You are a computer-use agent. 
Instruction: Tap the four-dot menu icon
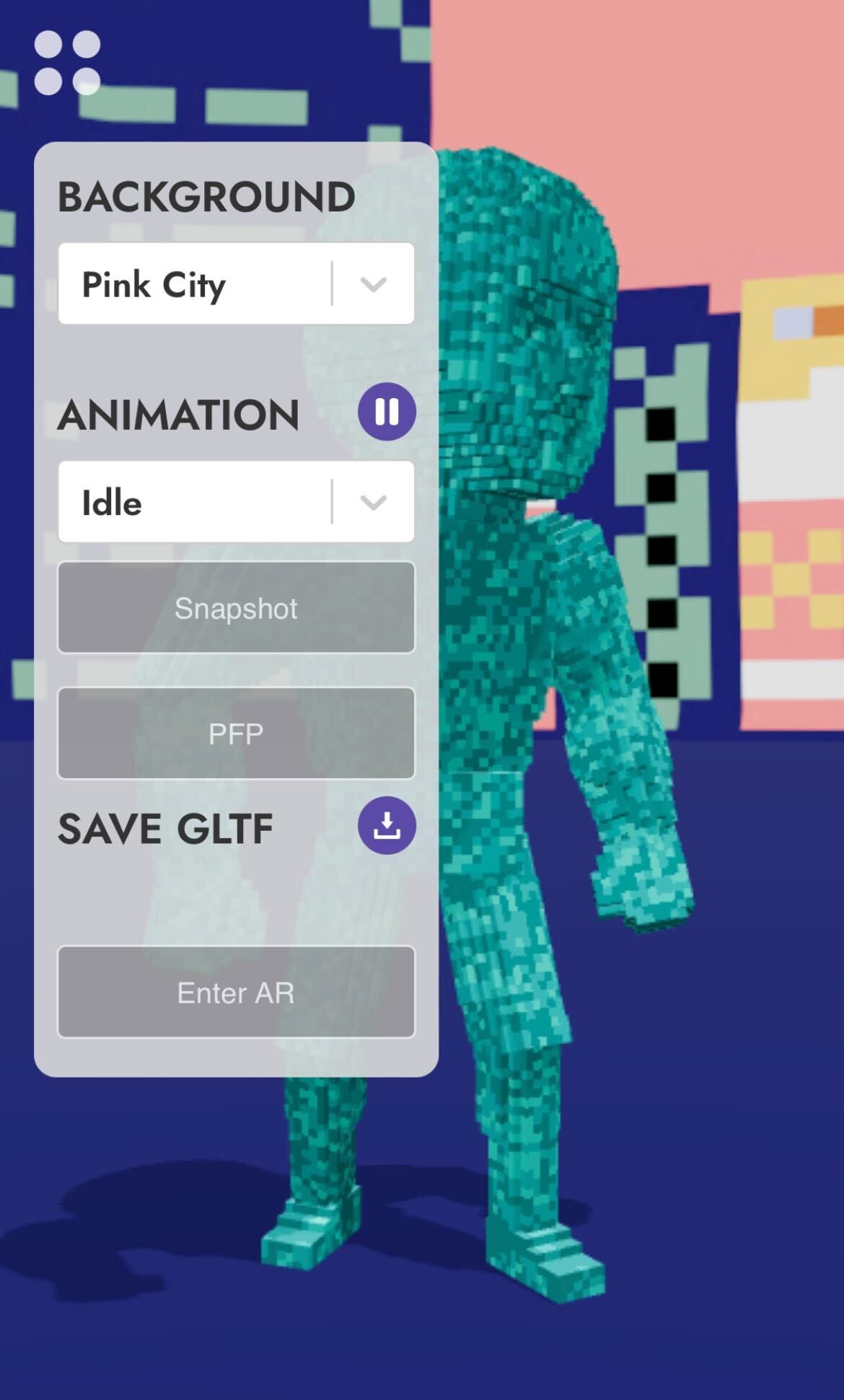[67, 63]
